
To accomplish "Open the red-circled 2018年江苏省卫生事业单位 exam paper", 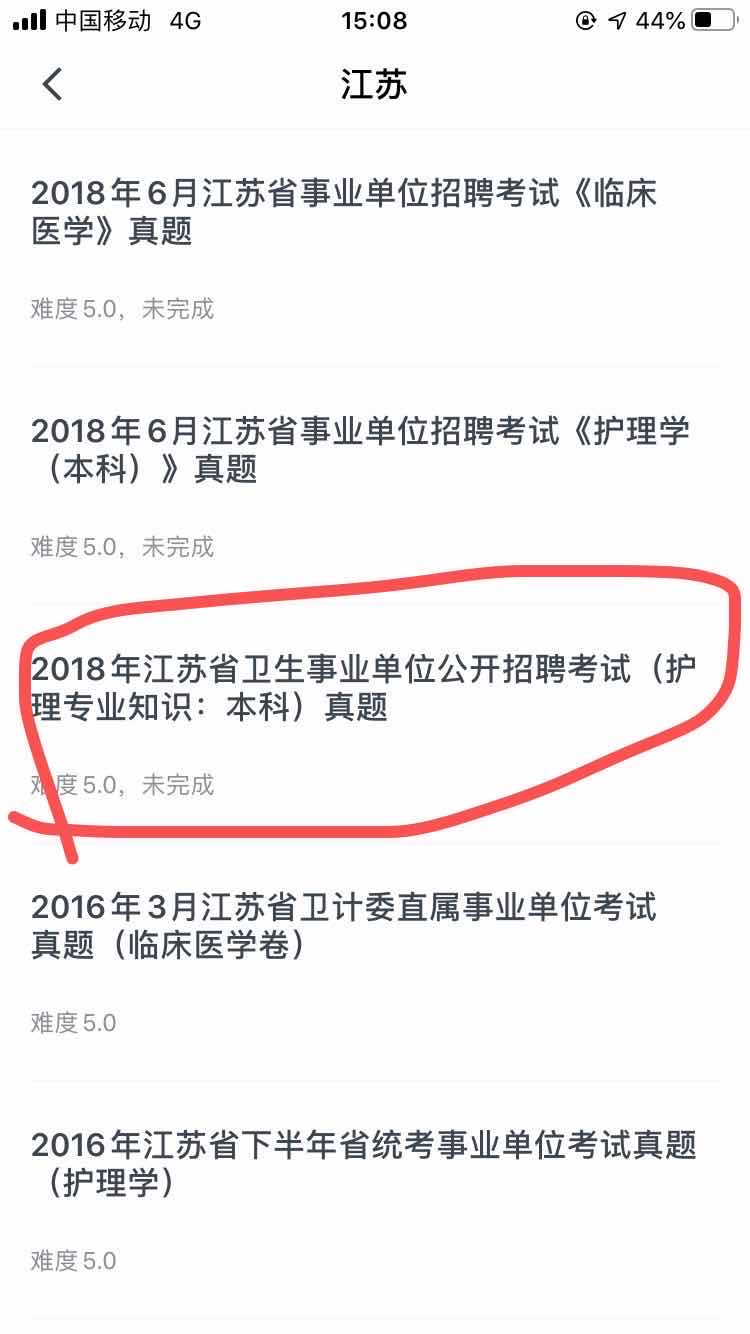I will click(x=365, y=690).
